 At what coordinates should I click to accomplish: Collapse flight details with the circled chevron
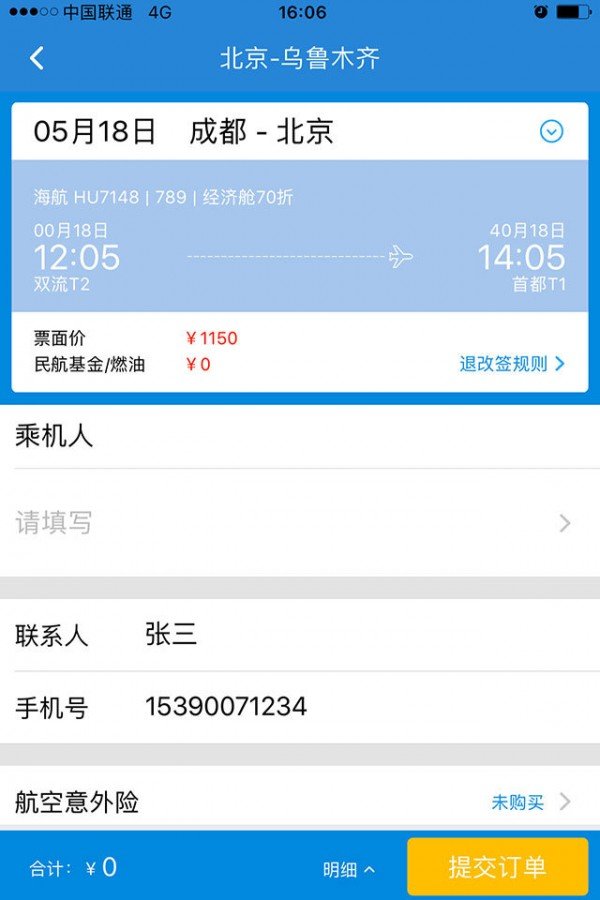pos(551,131)
